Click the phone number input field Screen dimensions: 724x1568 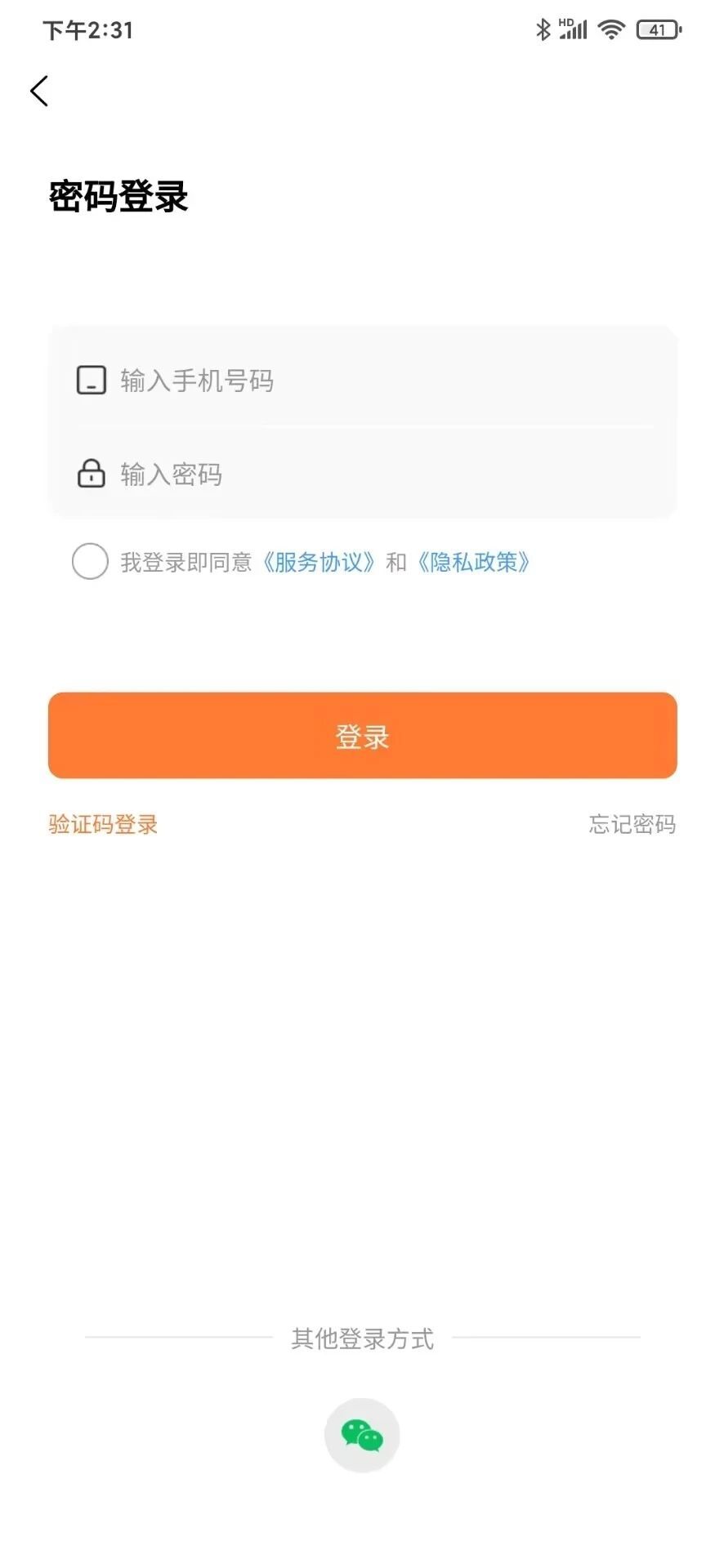[x=368, y=380]
